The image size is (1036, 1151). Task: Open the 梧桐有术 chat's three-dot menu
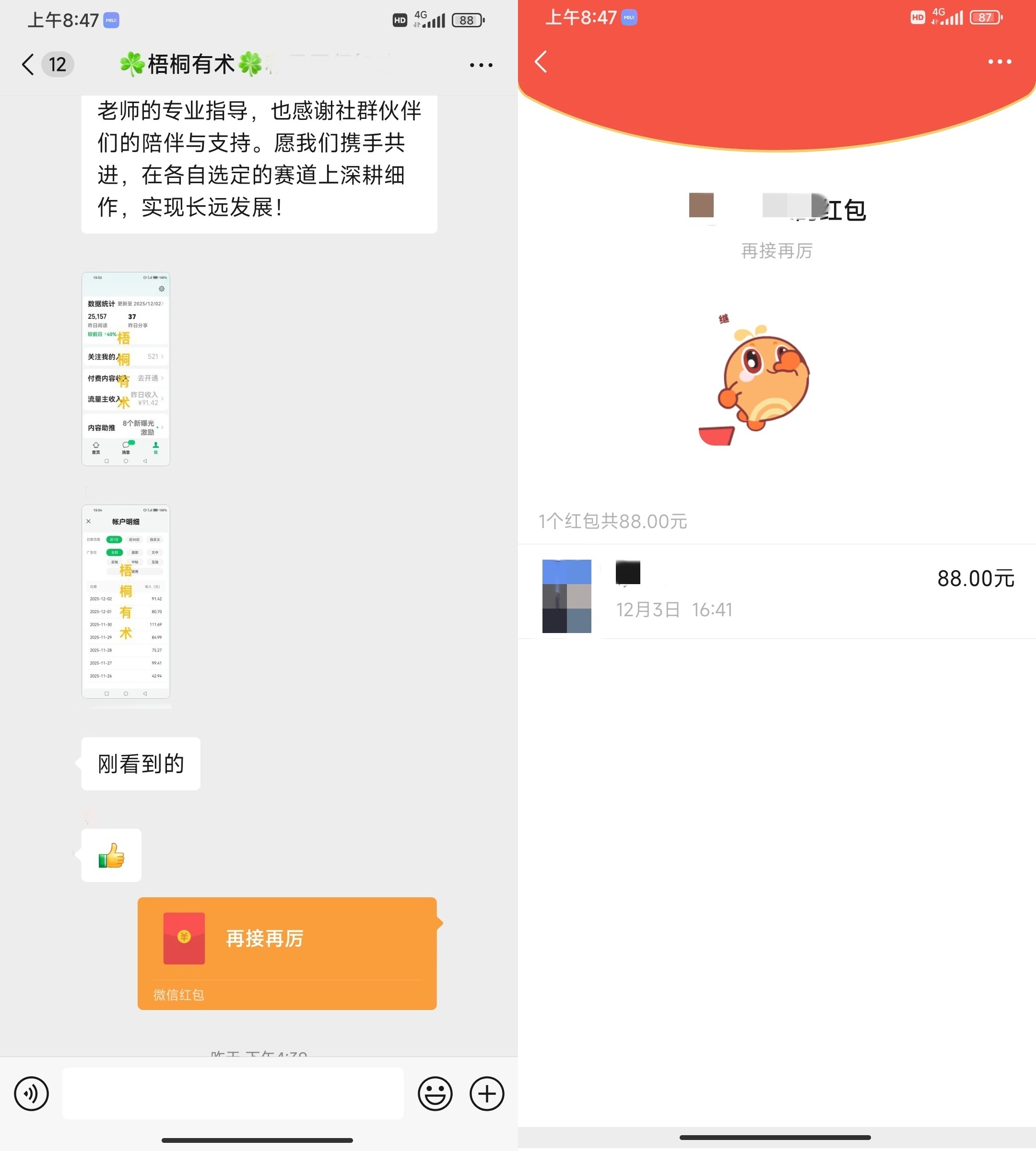point(481,65)
